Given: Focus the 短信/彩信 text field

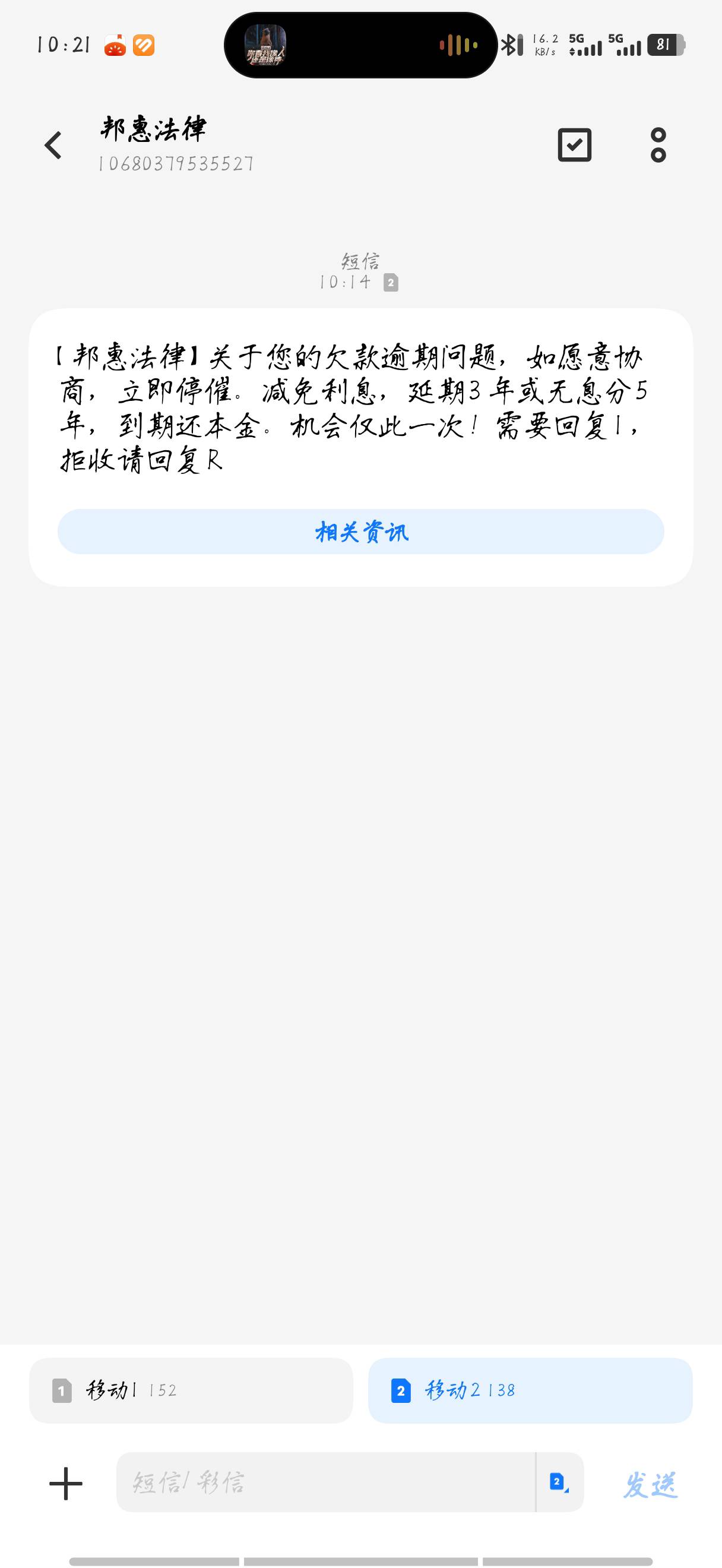Looking at the screenshot, I should coord(325,1482).
